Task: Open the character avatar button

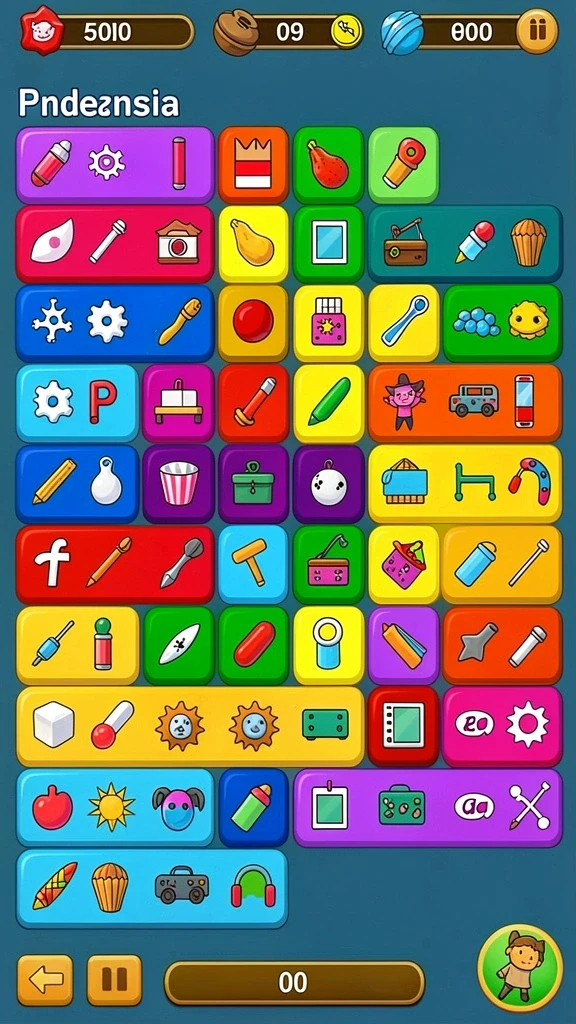Action: (520, 969)
